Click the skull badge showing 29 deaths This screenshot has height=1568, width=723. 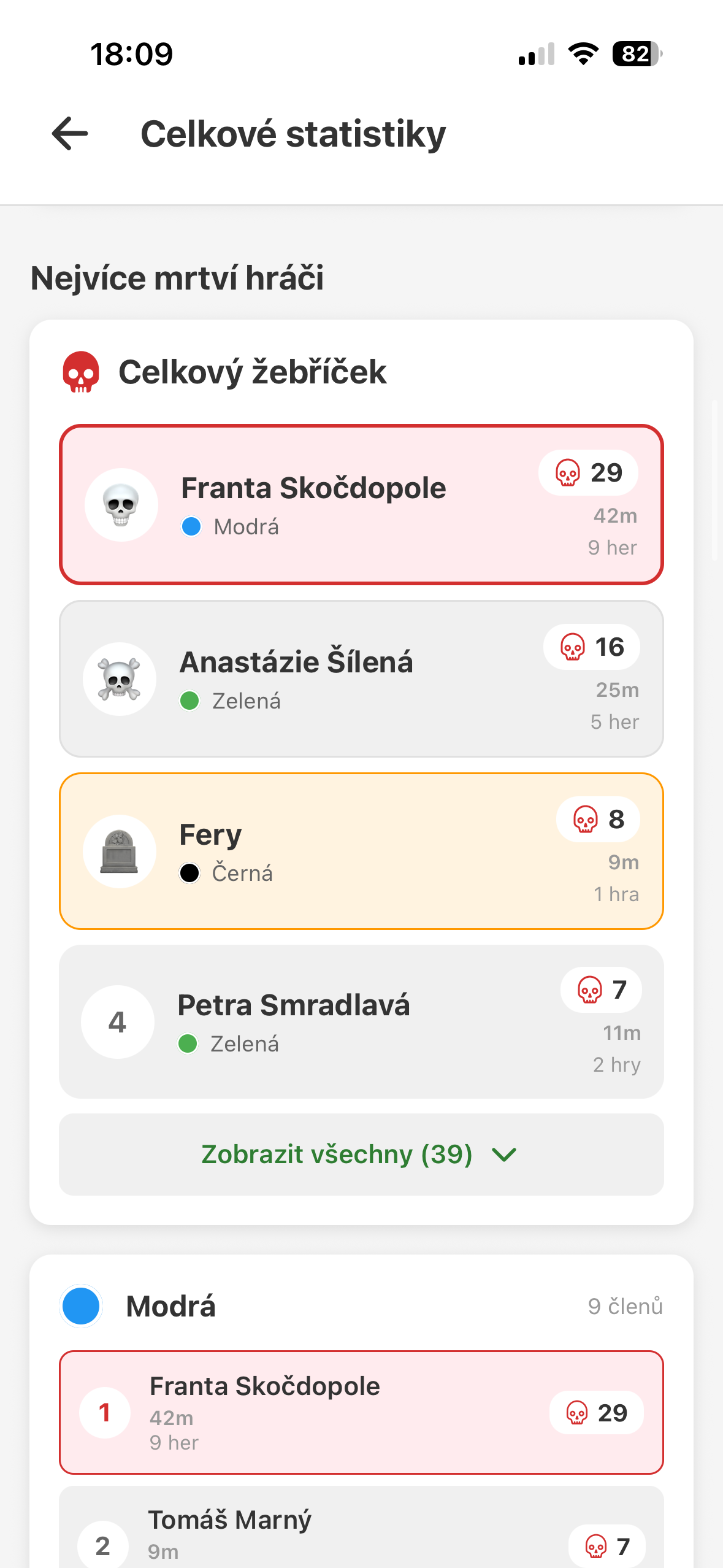coord(587,472)
